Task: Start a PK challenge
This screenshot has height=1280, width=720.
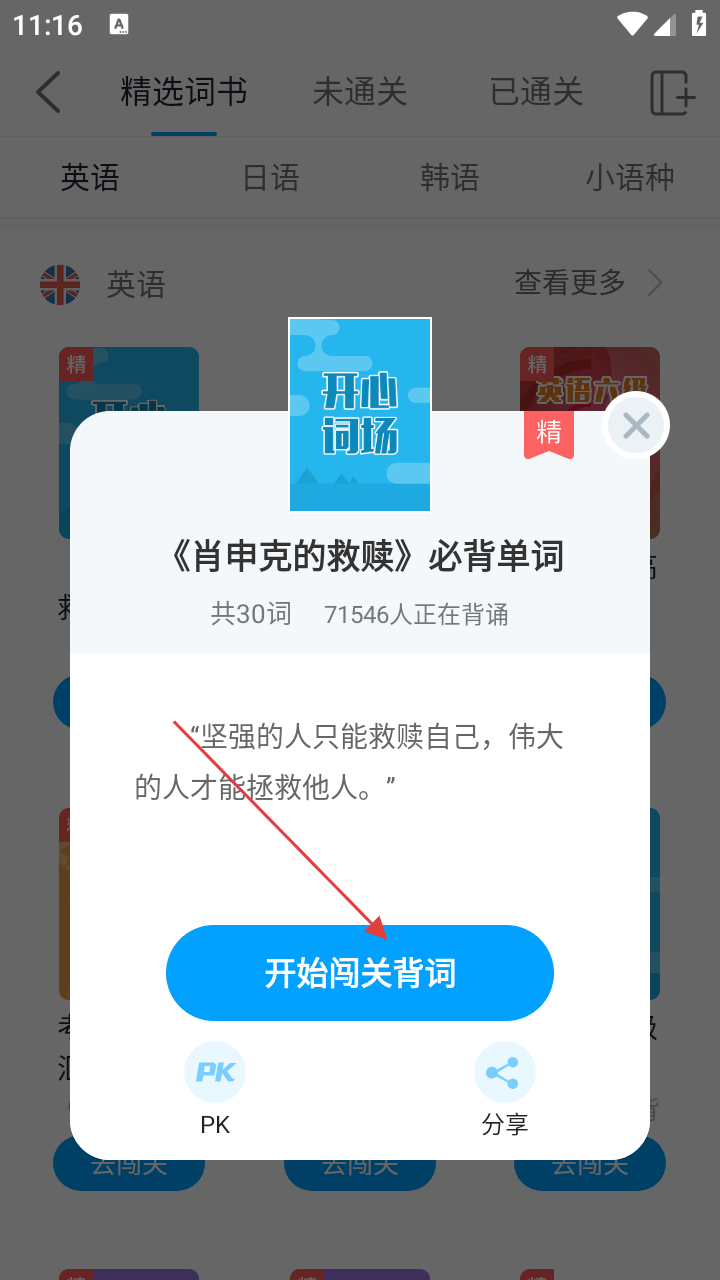Action: (215, 1073)
